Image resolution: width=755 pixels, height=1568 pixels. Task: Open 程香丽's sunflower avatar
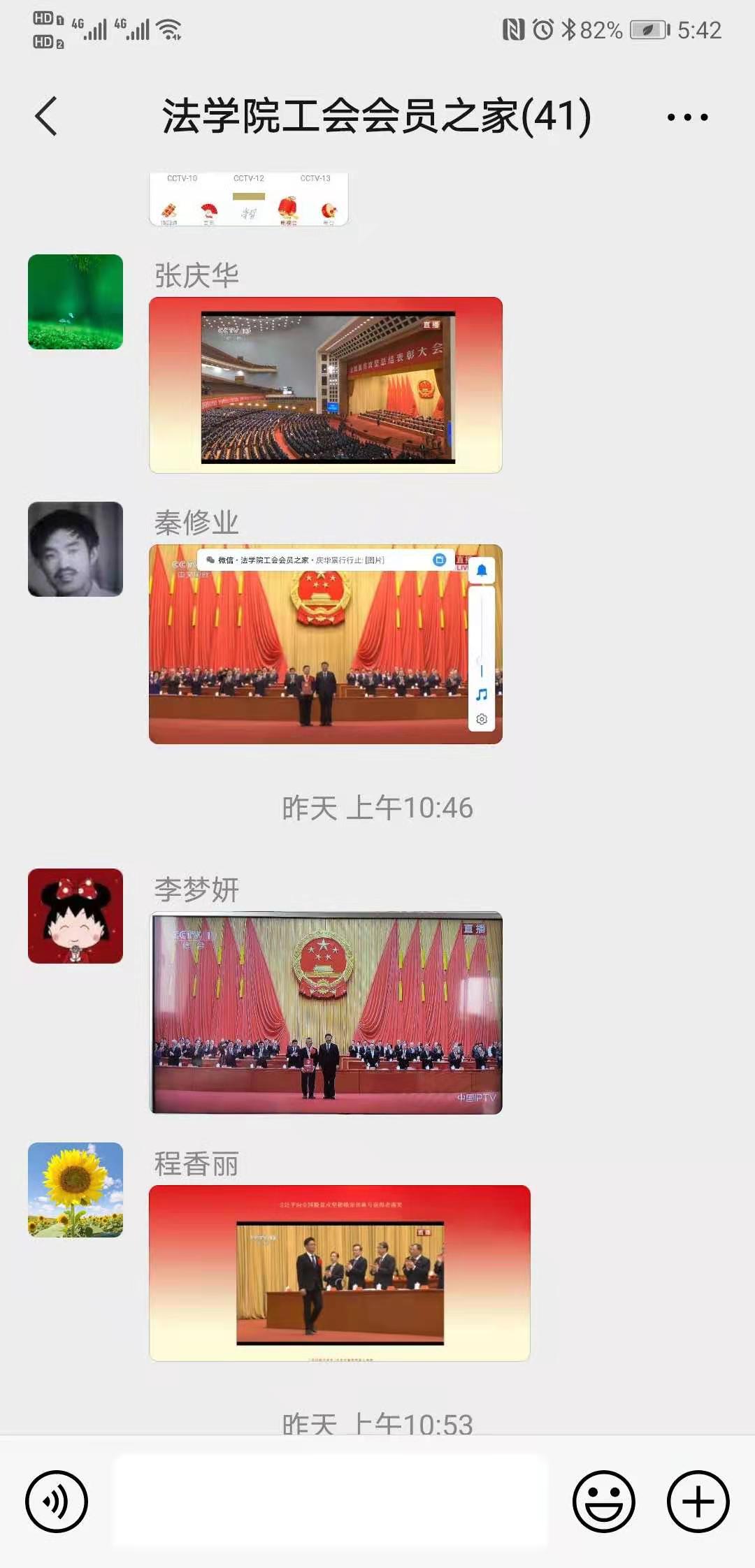point(75,1190)
